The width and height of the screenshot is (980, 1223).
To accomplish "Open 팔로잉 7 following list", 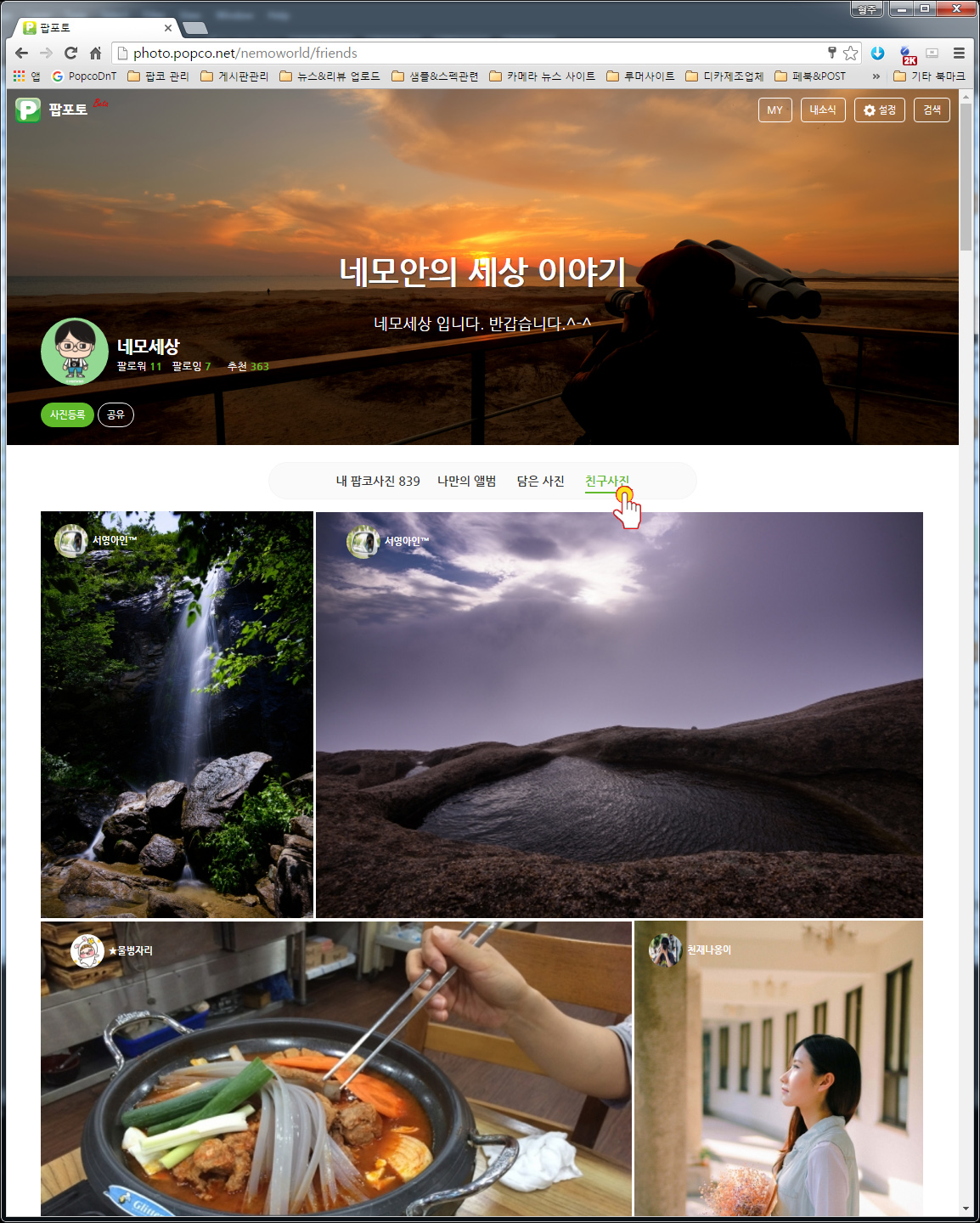I will [191, 367].
